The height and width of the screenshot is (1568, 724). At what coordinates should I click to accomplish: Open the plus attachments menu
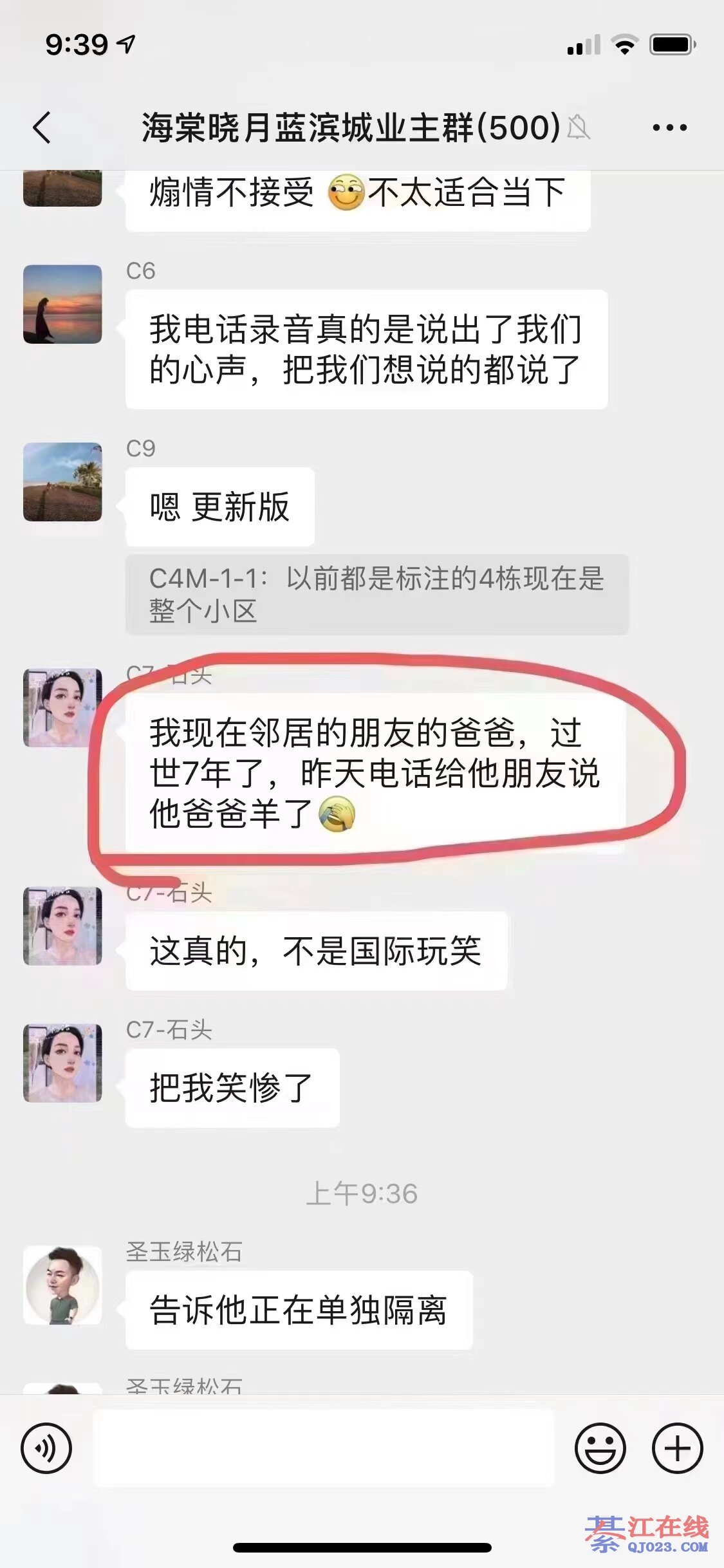point(677,1448)
